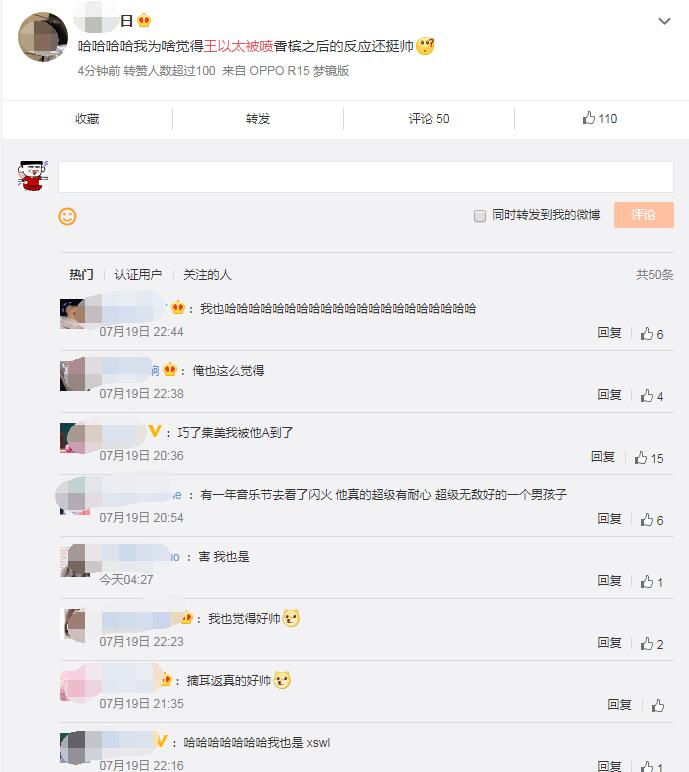Like the 有一年音乐节去看了闪火 comment
The width and height of the screenshot is (689, 772).
[651, 519]
